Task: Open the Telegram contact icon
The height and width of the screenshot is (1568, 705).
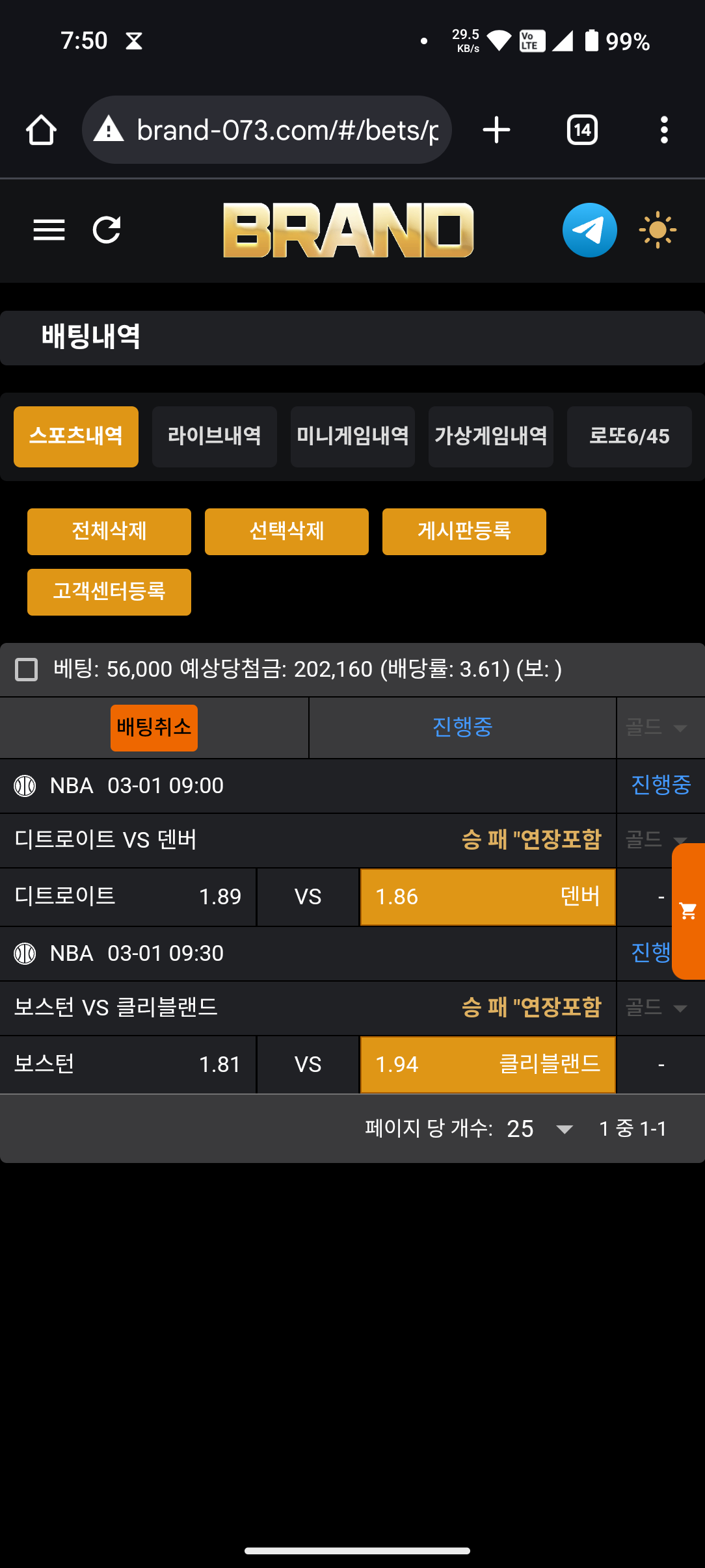Action: pos(589,230)
